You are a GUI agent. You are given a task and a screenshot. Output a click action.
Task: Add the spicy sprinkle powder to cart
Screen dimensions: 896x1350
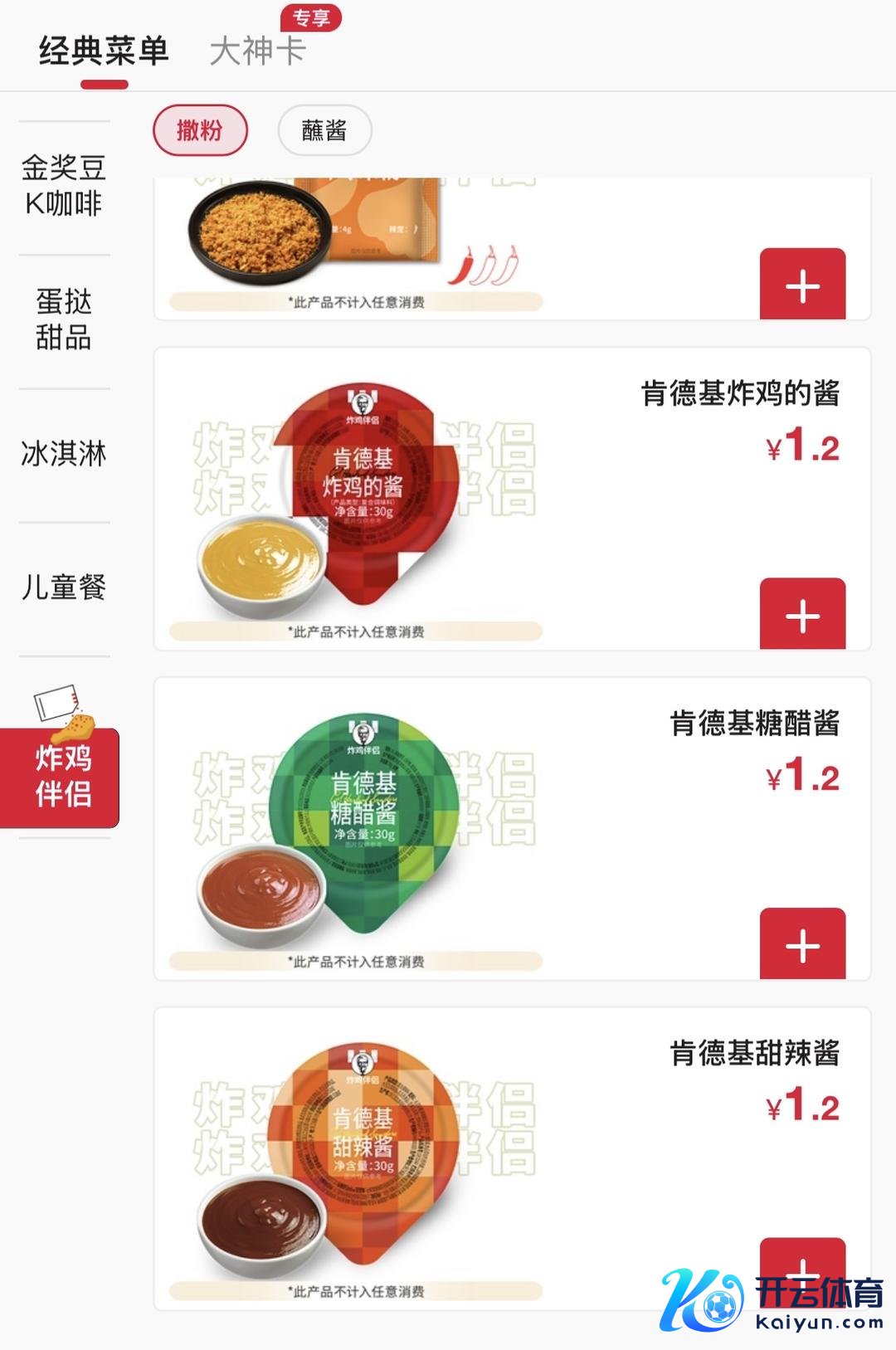pyautogui.click(x=802, y=286)
